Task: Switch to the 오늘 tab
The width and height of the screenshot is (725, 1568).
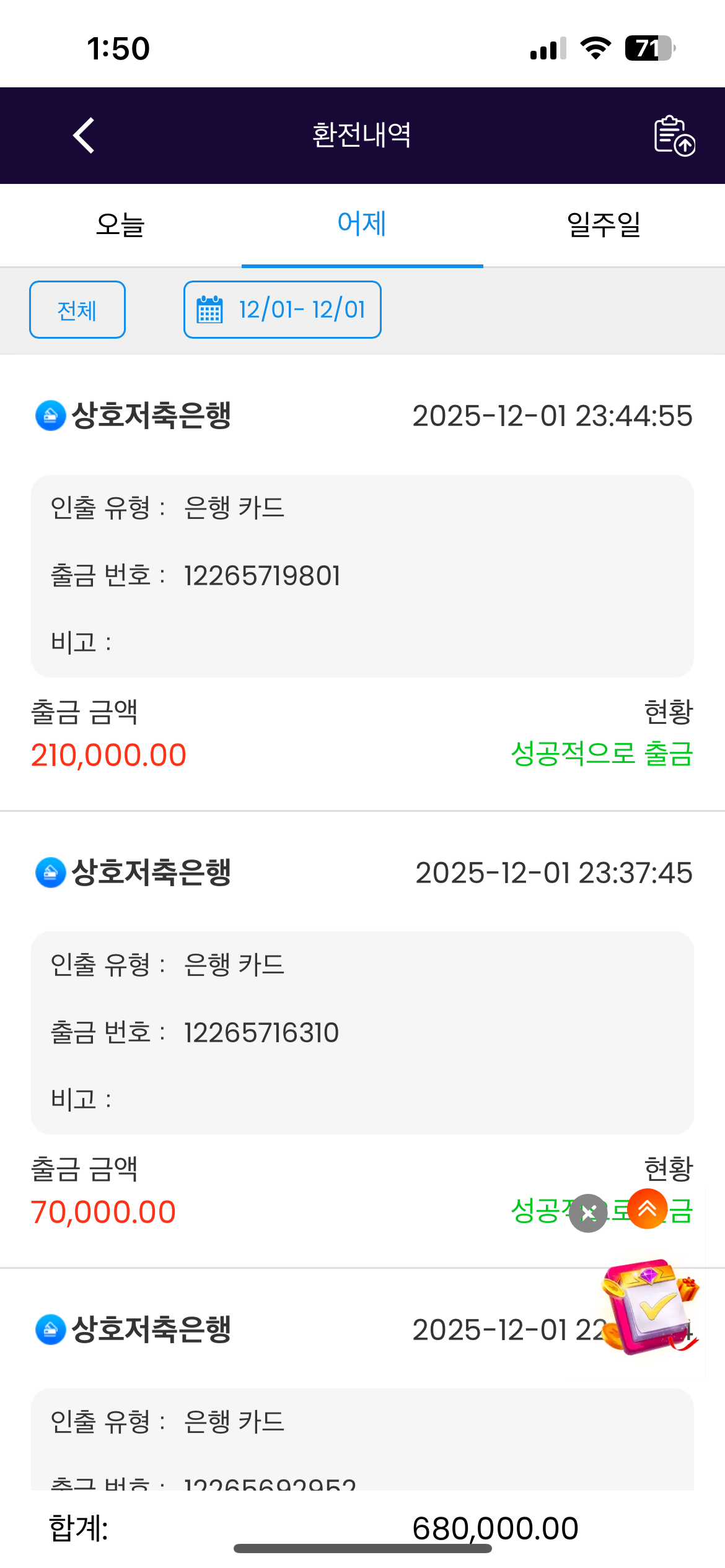Action: coord(120,224)
